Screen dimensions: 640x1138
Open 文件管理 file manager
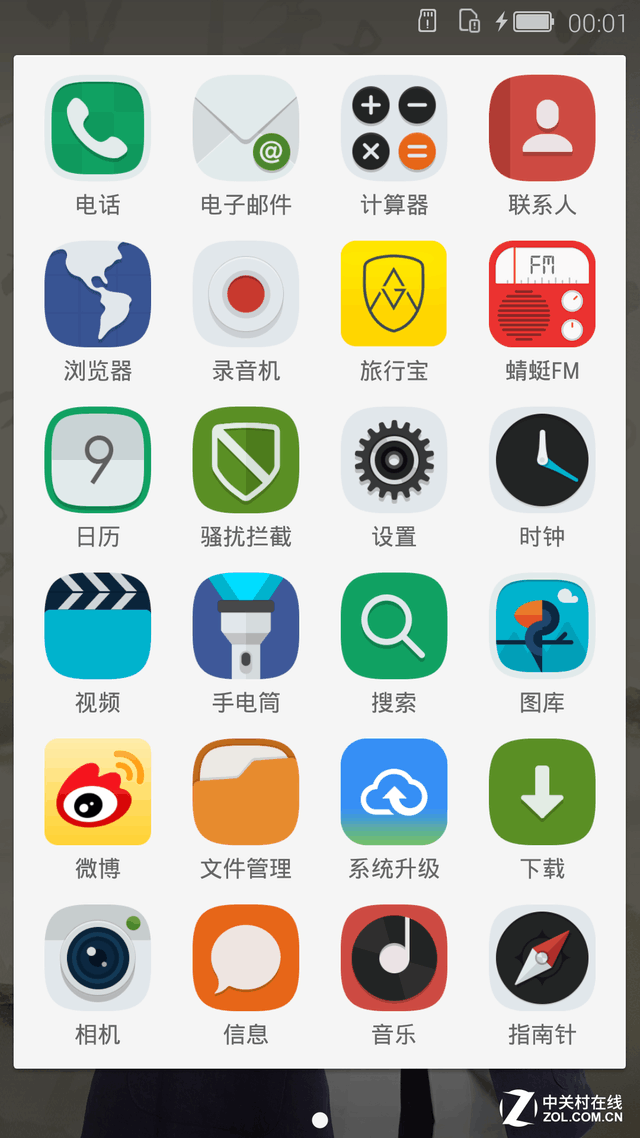[246, 793]
